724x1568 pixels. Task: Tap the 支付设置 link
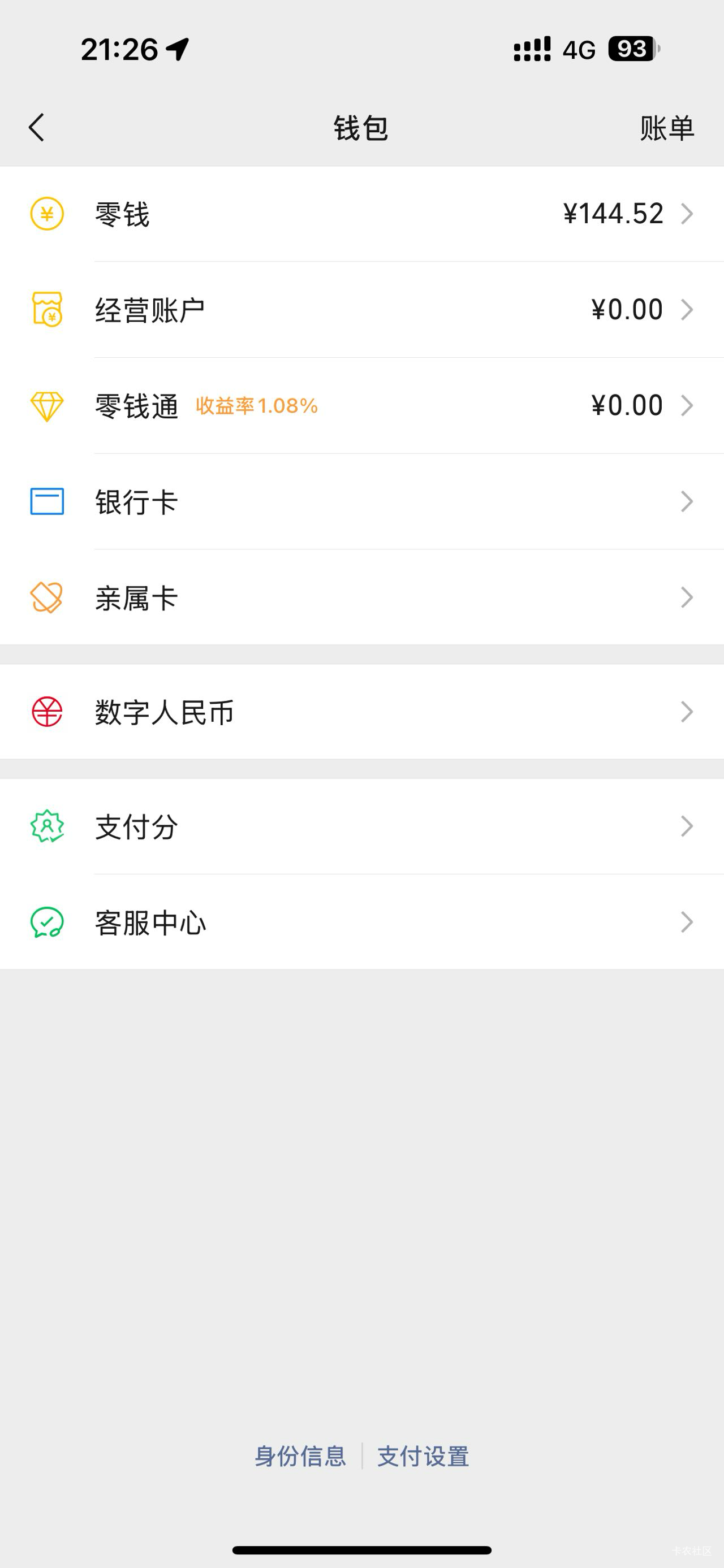tap(423, 1457)
